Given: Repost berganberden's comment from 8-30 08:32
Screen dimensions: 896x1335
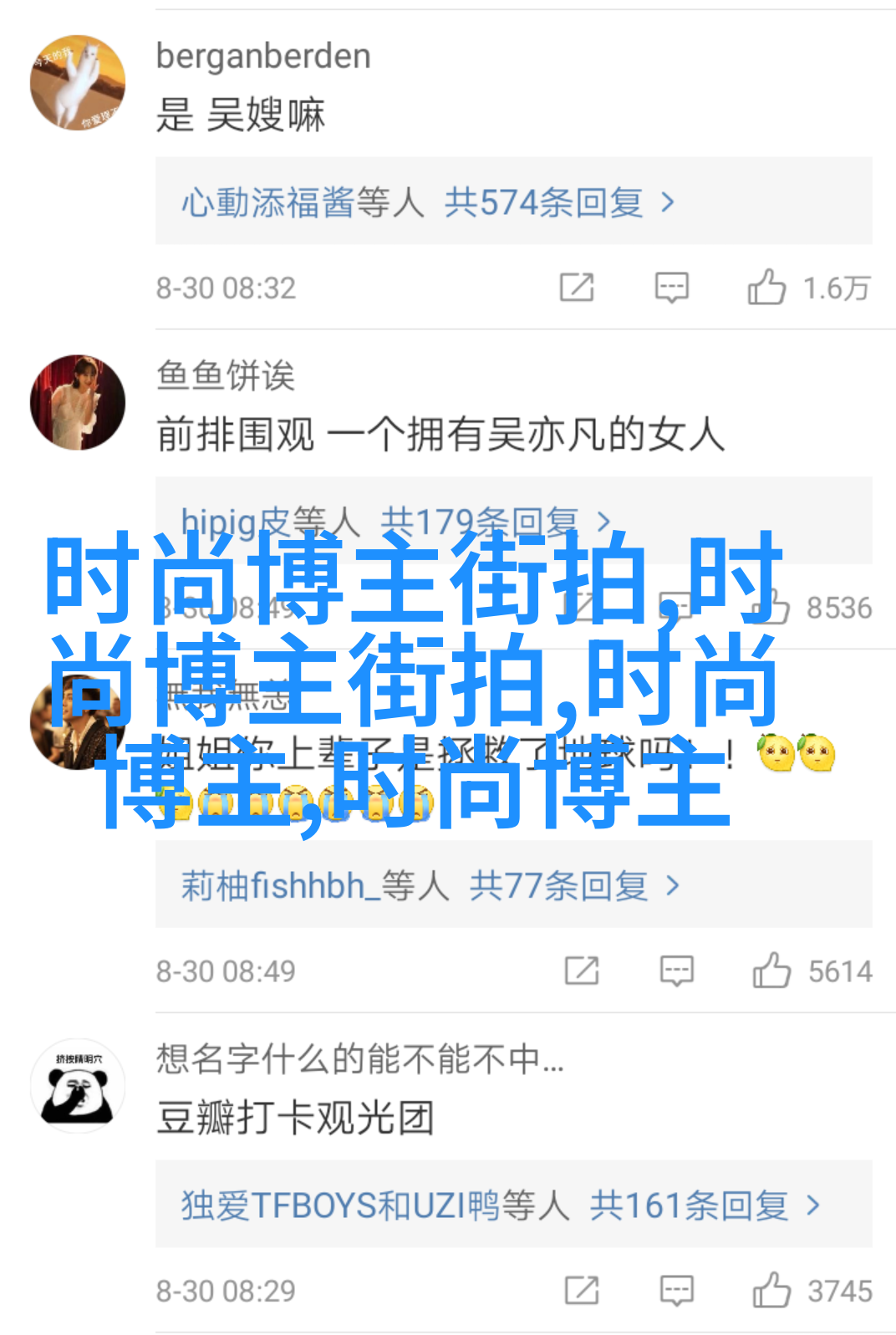Looking at the screenshot, I should (x=577, y=288).
